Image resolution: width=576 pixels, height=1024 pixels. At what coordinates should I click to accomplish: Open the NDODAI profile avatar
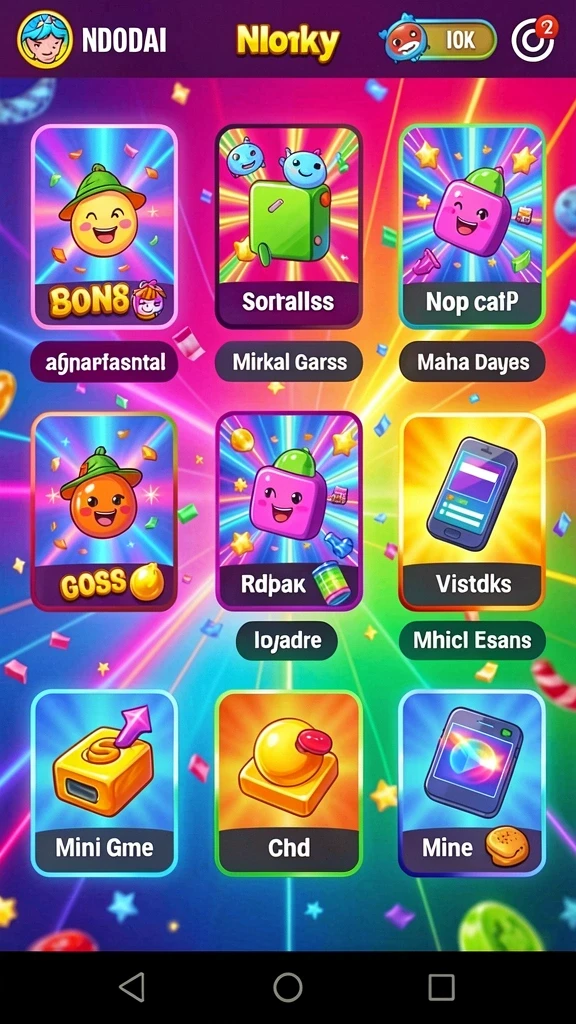point(44,39)
